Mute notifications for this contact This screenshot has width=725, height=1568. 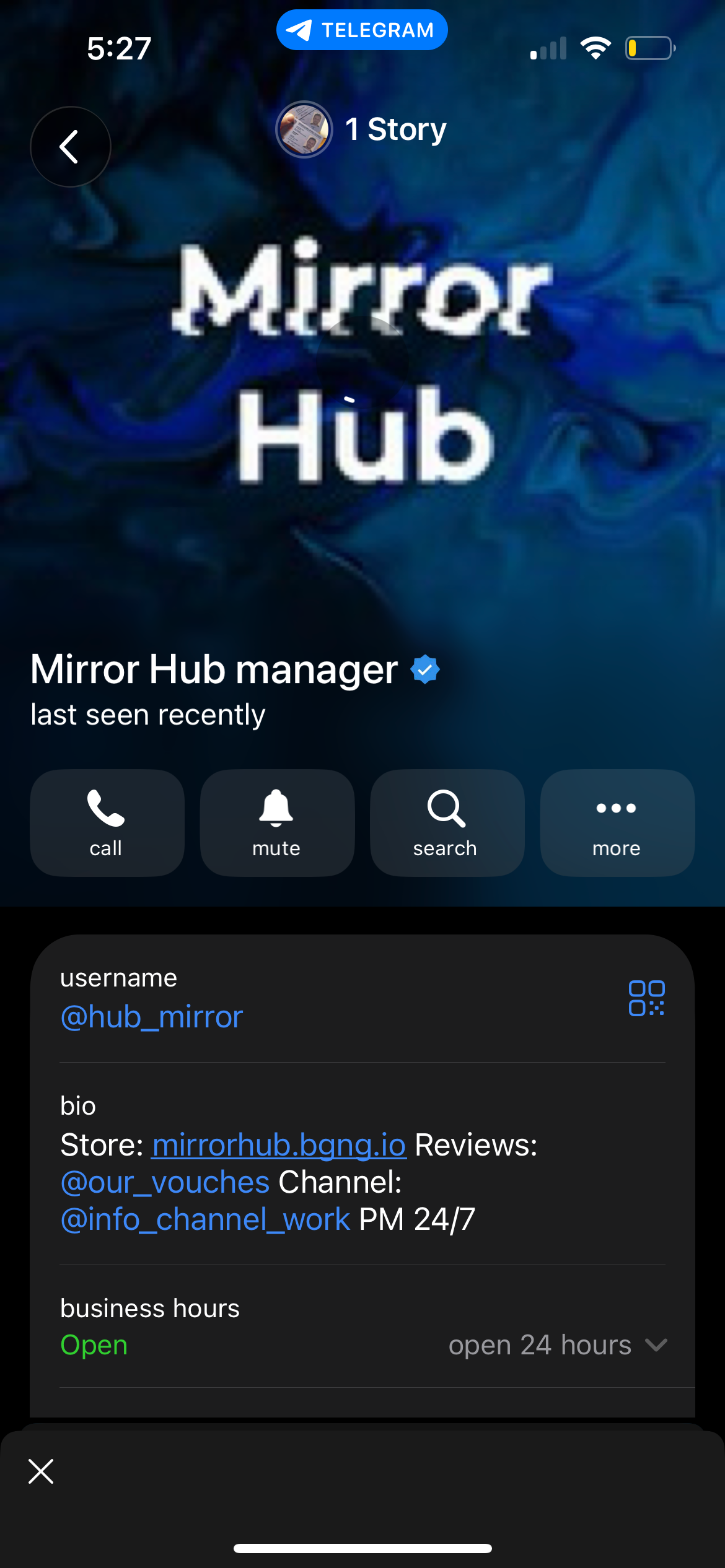277,822
